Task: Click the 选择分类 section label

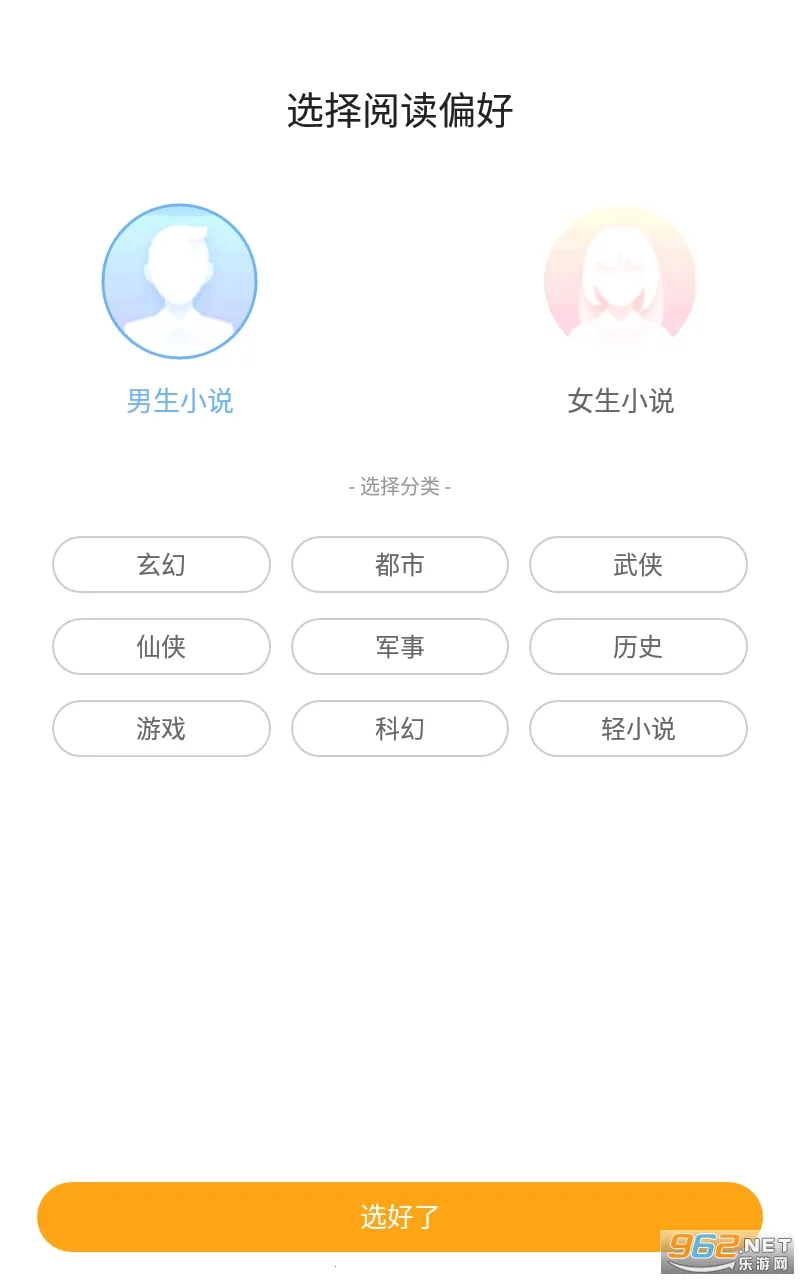Action: [400, 488]
